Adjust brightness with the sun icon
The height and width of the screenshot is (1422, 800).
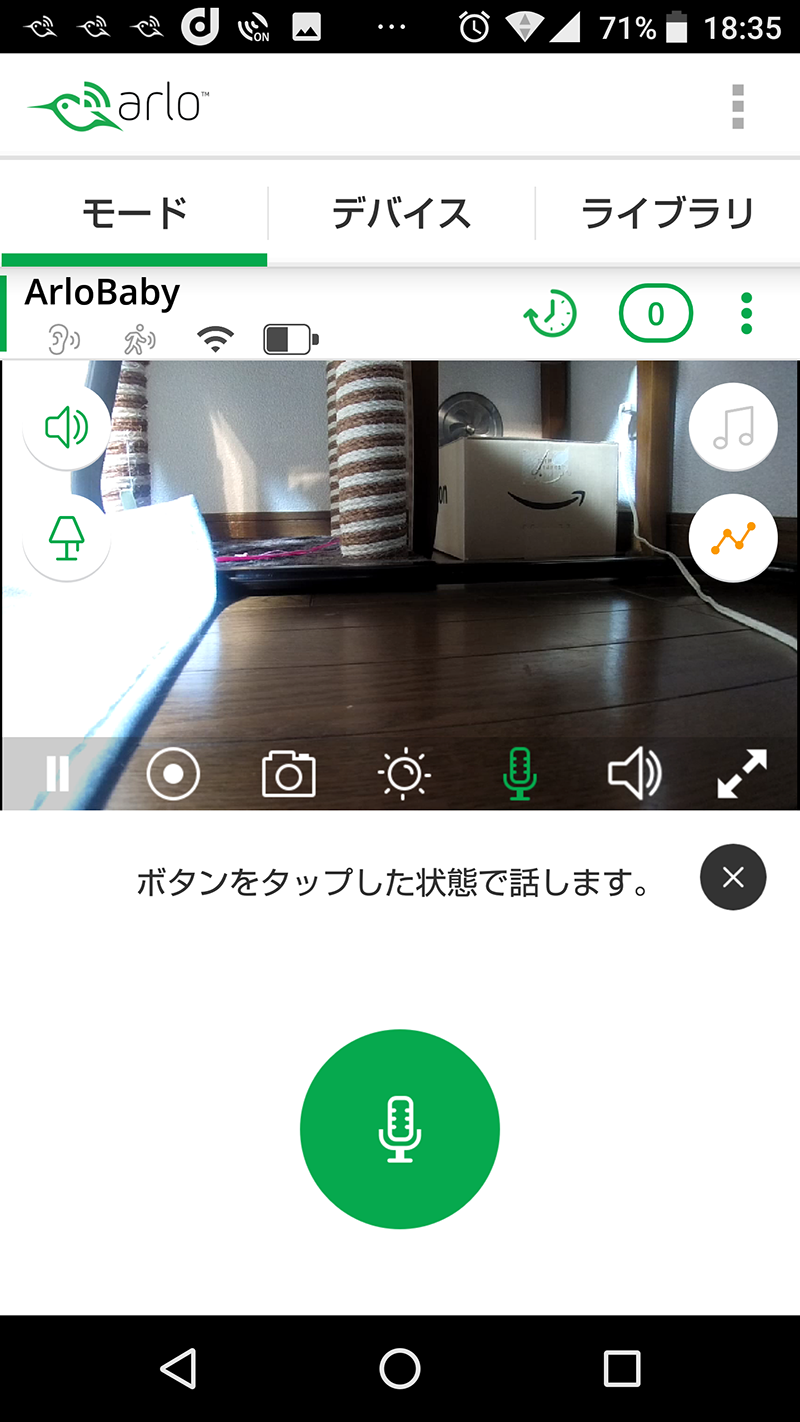(x=404, y=775)
